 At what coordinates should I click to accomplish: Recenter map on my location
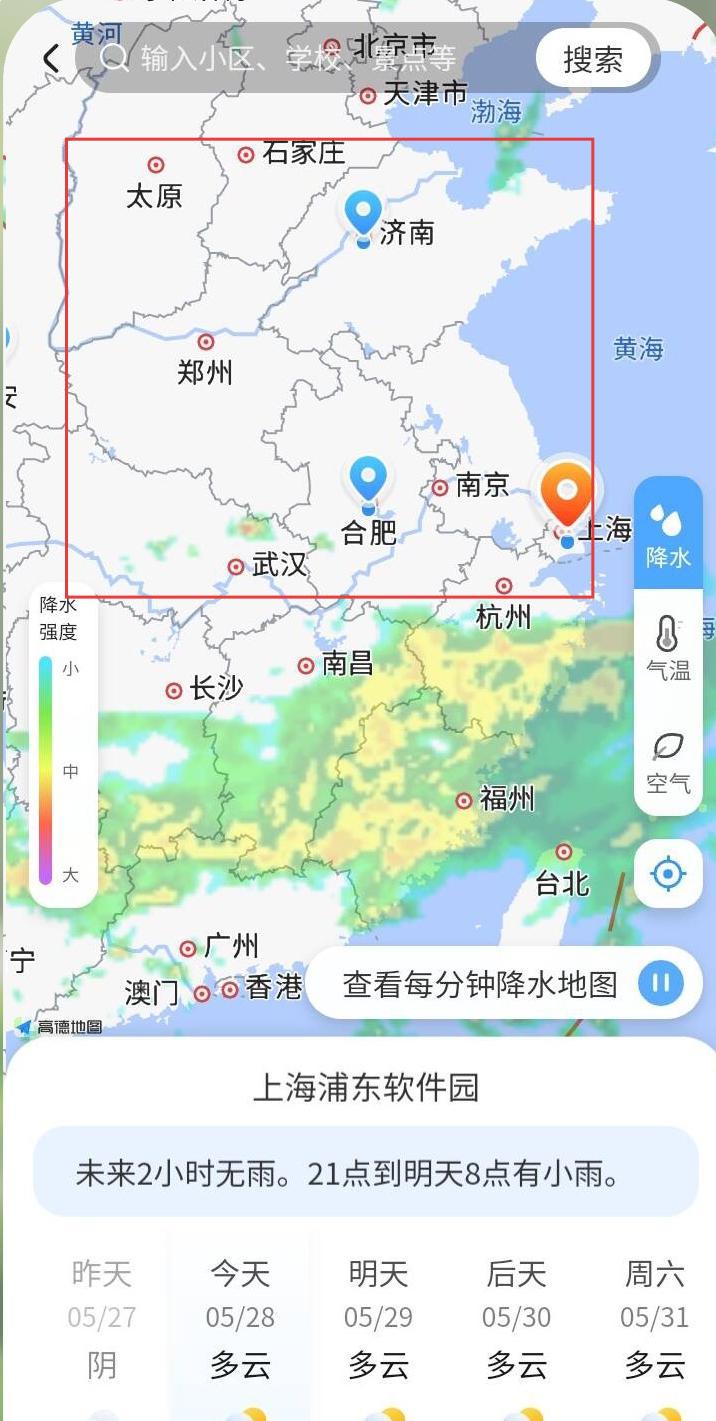tap(668, 875)
